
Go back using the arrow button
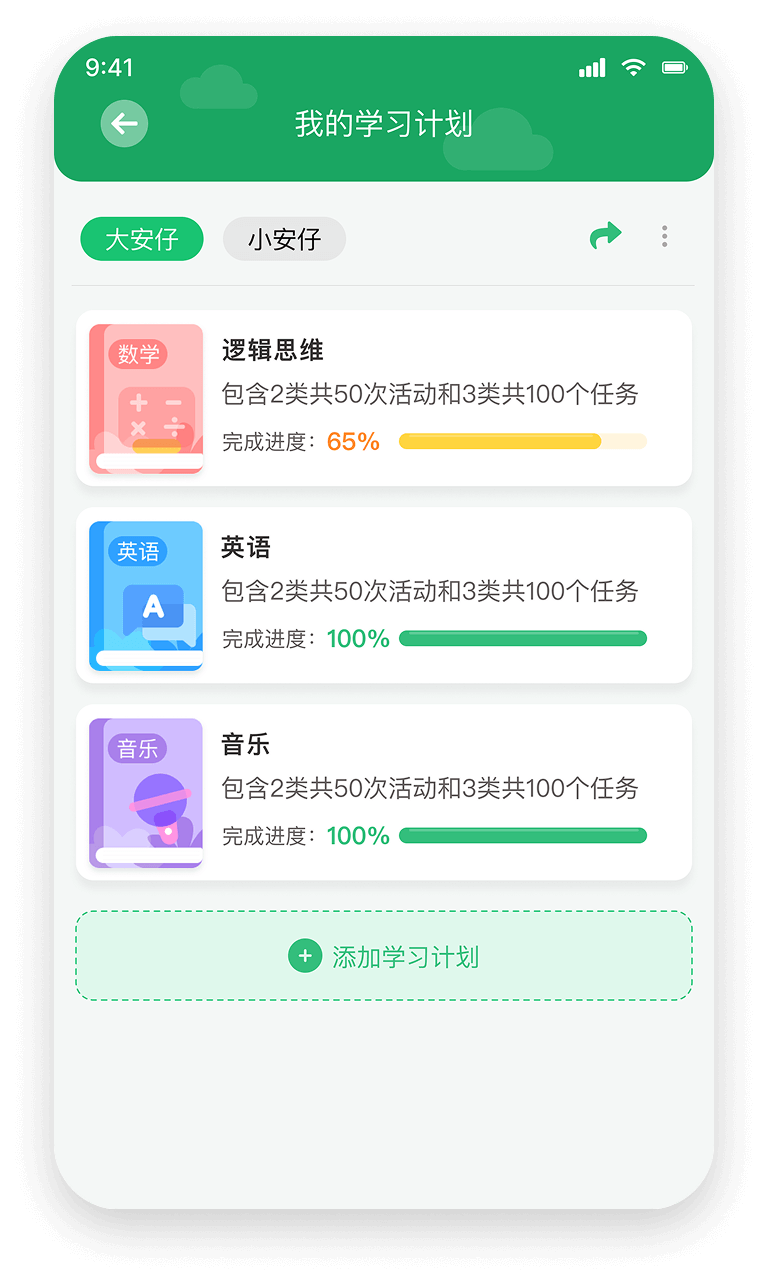click(x=124, y=124)
